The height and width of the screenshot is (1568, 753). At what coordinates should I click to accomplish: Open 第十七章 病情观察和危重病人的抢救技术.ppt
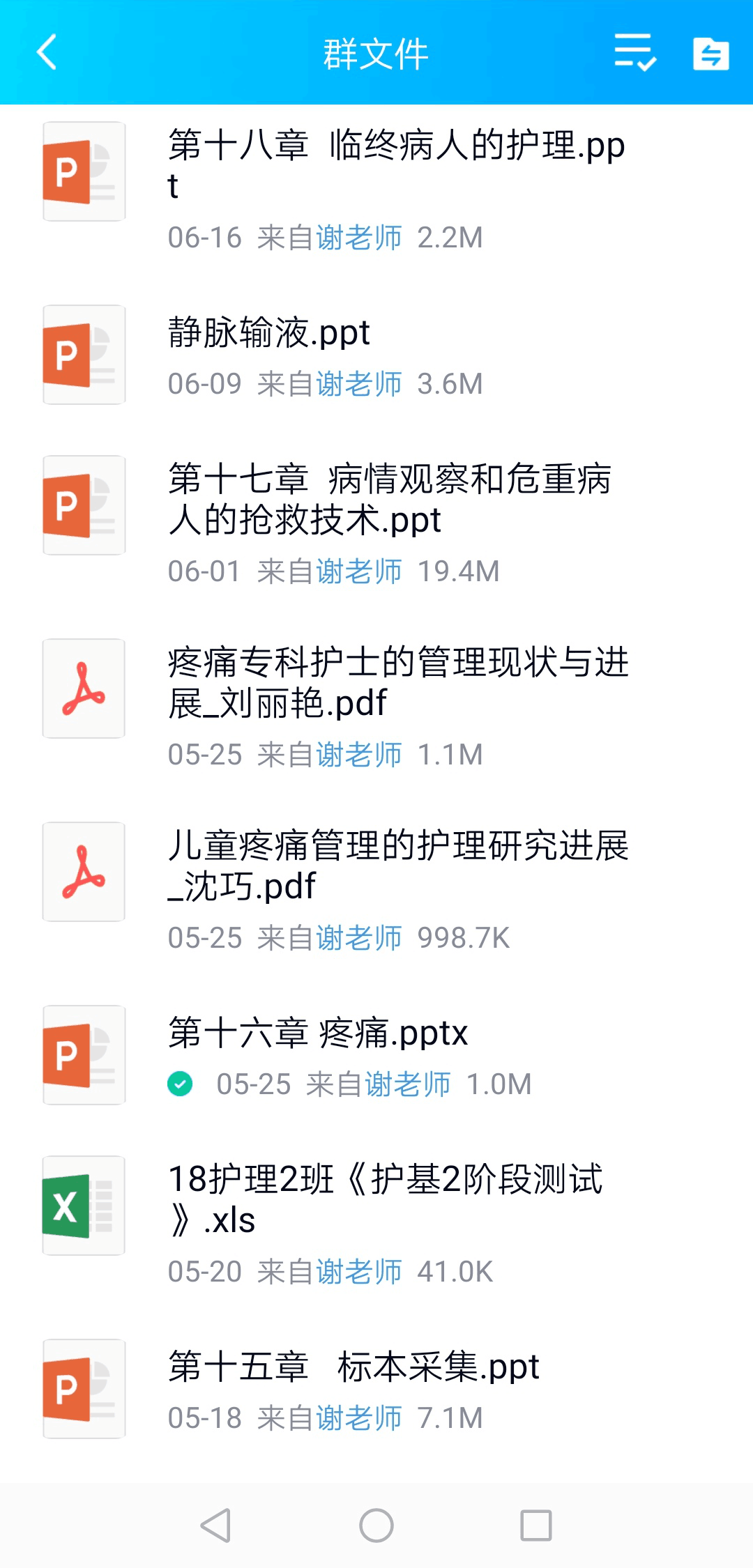pos(376,523)
